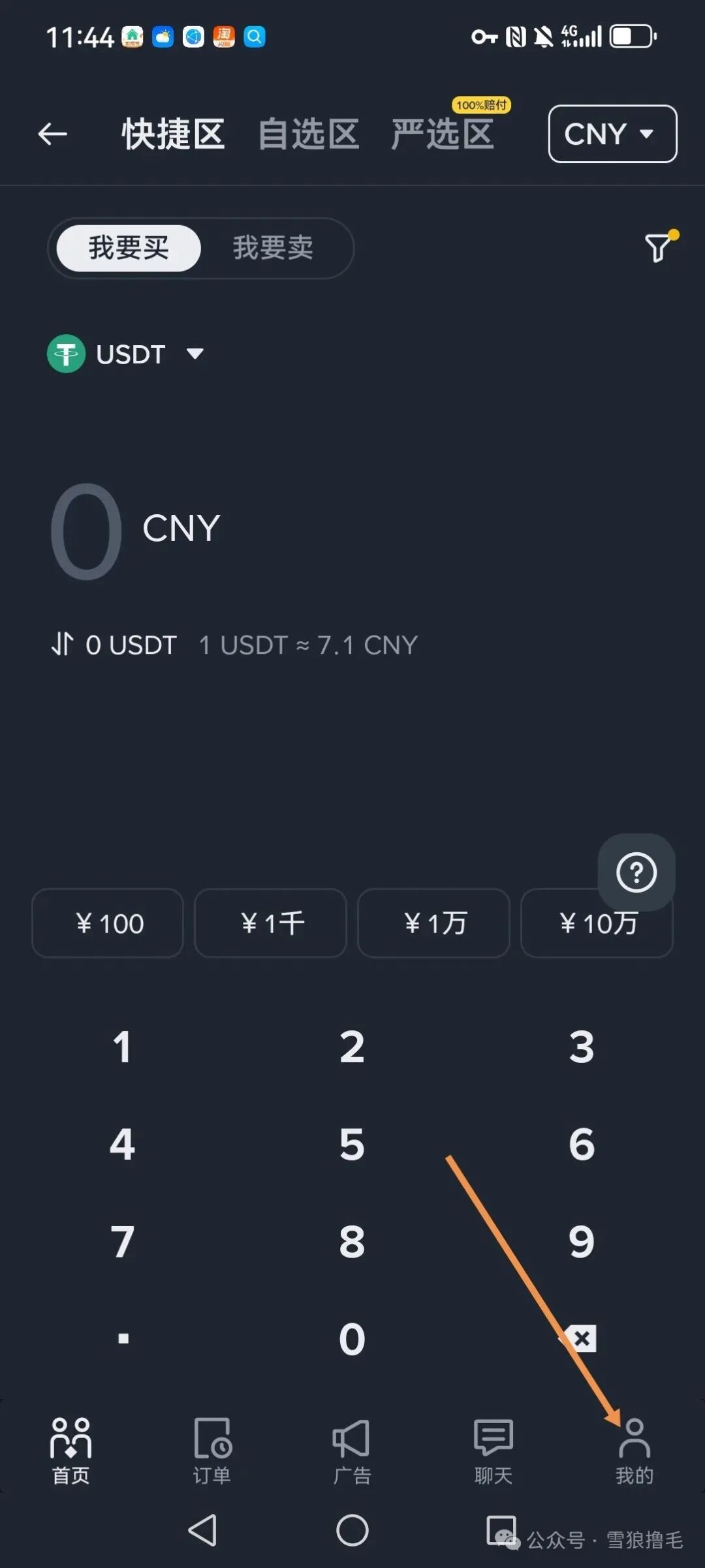The image size is (705, 1568).
Task: Open the filter funnel icon
Action: coord(658,248)
